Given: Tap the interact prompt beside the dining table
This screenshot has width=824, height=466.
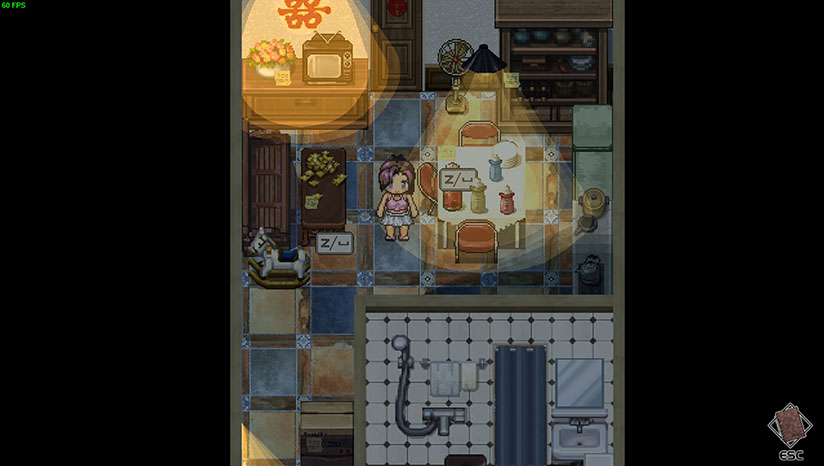Looking at the screenshot, I should (455, 180).
